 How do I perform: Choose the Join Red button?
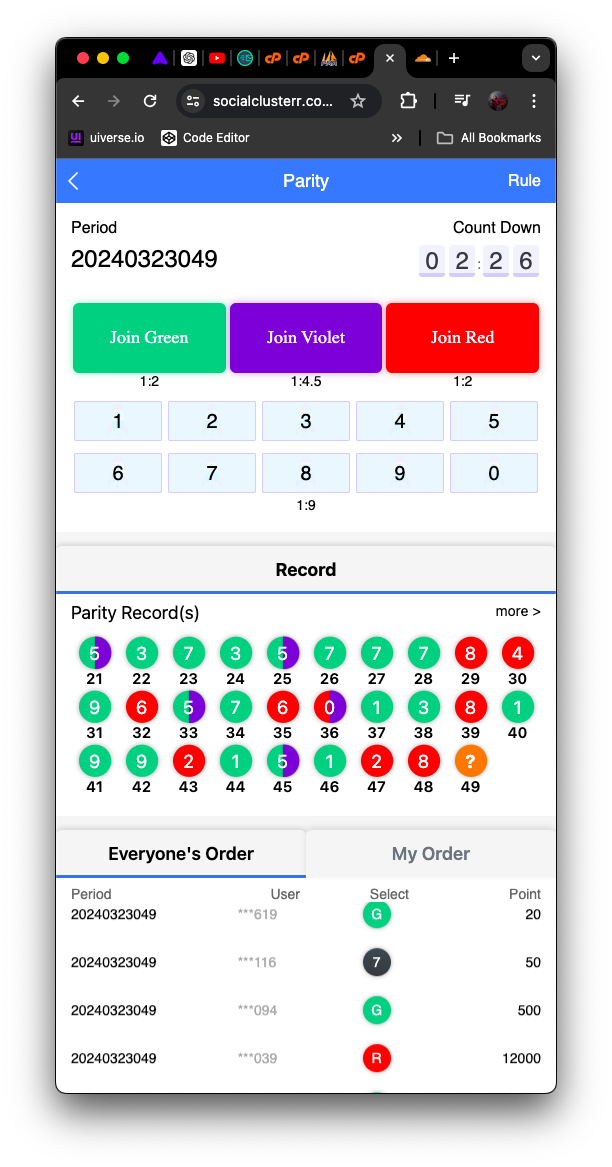pos(462,338)
